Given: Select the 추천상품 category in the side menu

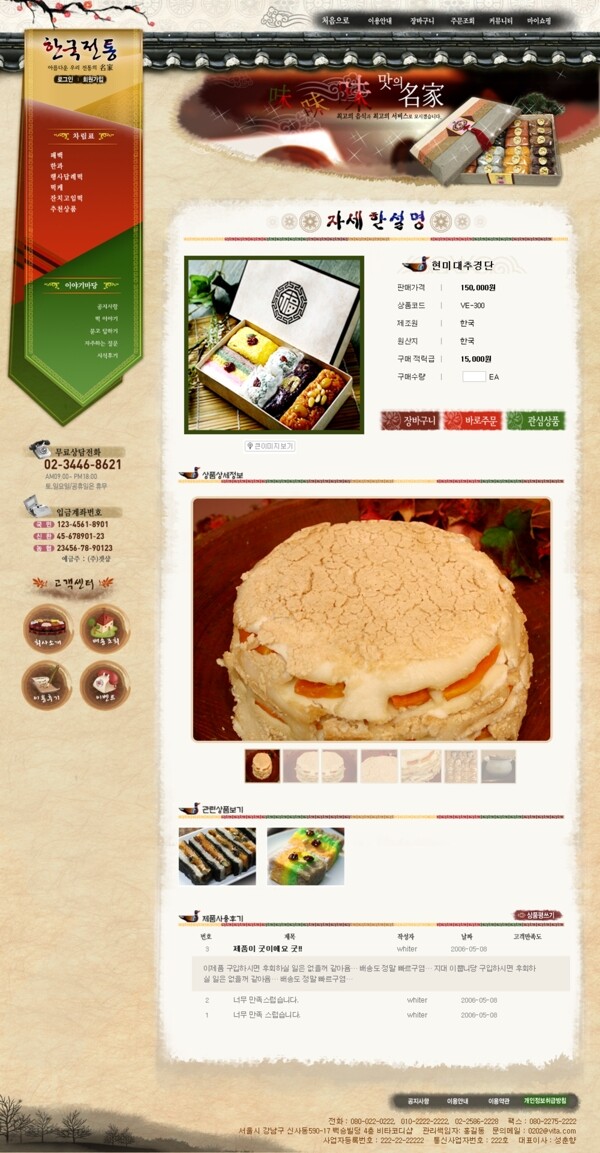Looking at the screenshot, I should [64, 208].
